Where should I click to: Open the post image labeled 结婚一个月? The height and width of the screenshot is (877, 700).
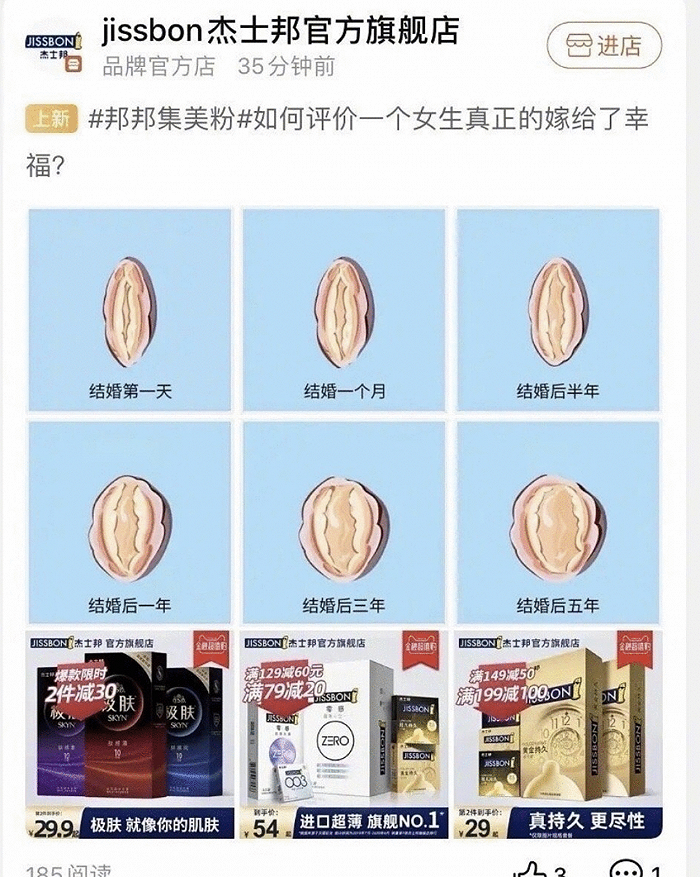click(x=344, y=309)
